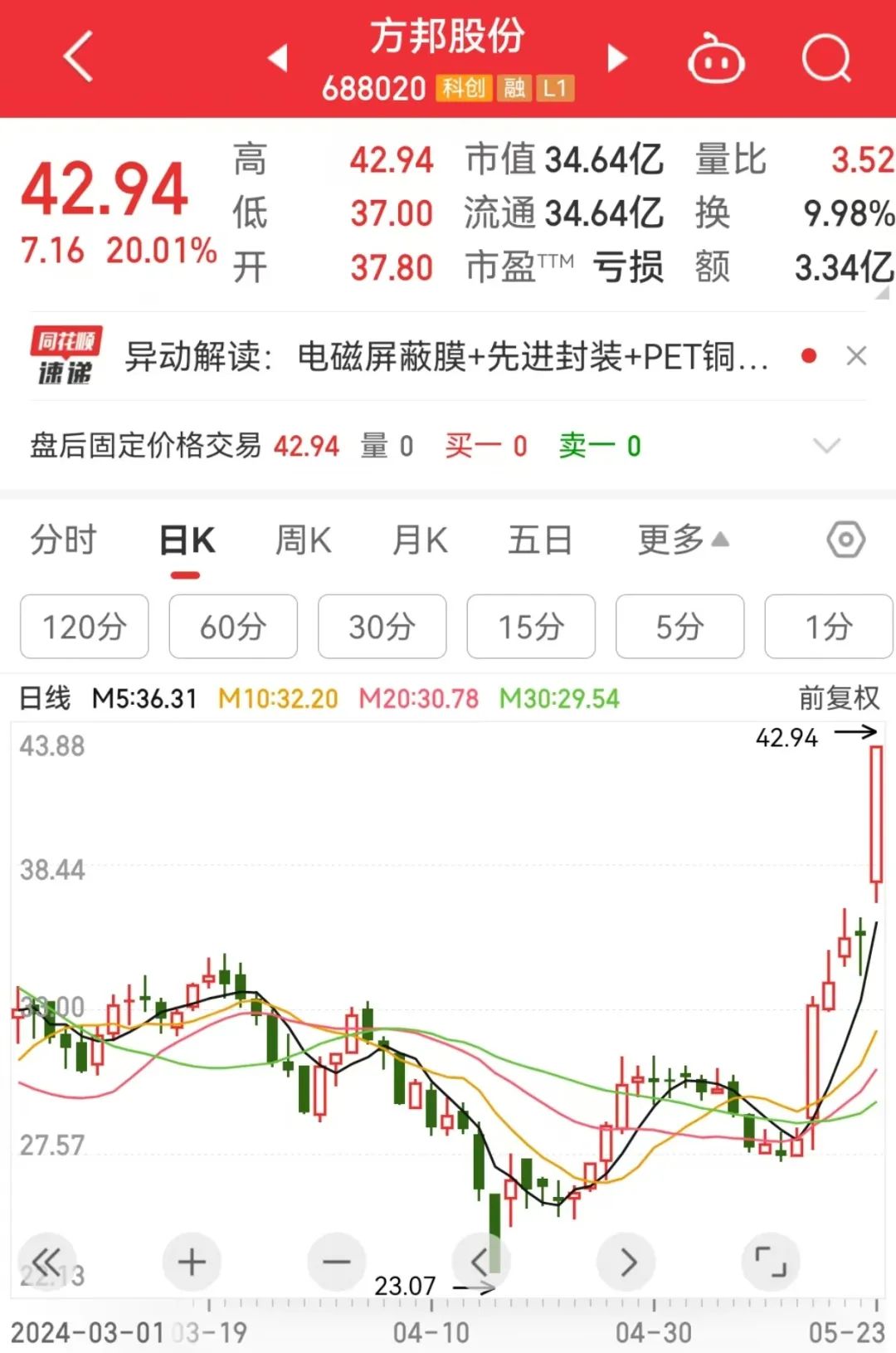The height and width of the screenshot is (1353, 896).
Task: Change the 前复权 adjustment setting
Action: coord(839,698)
